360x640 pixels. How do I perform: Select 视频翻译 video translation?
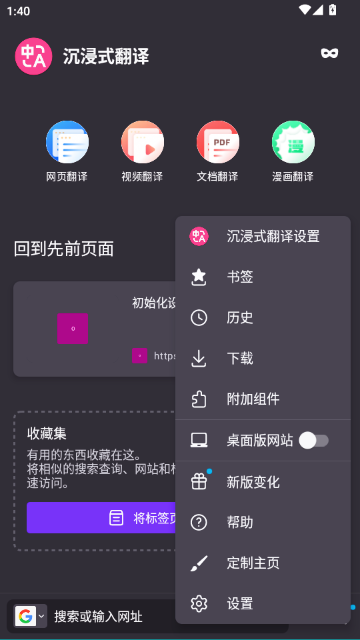pos(142,151)
